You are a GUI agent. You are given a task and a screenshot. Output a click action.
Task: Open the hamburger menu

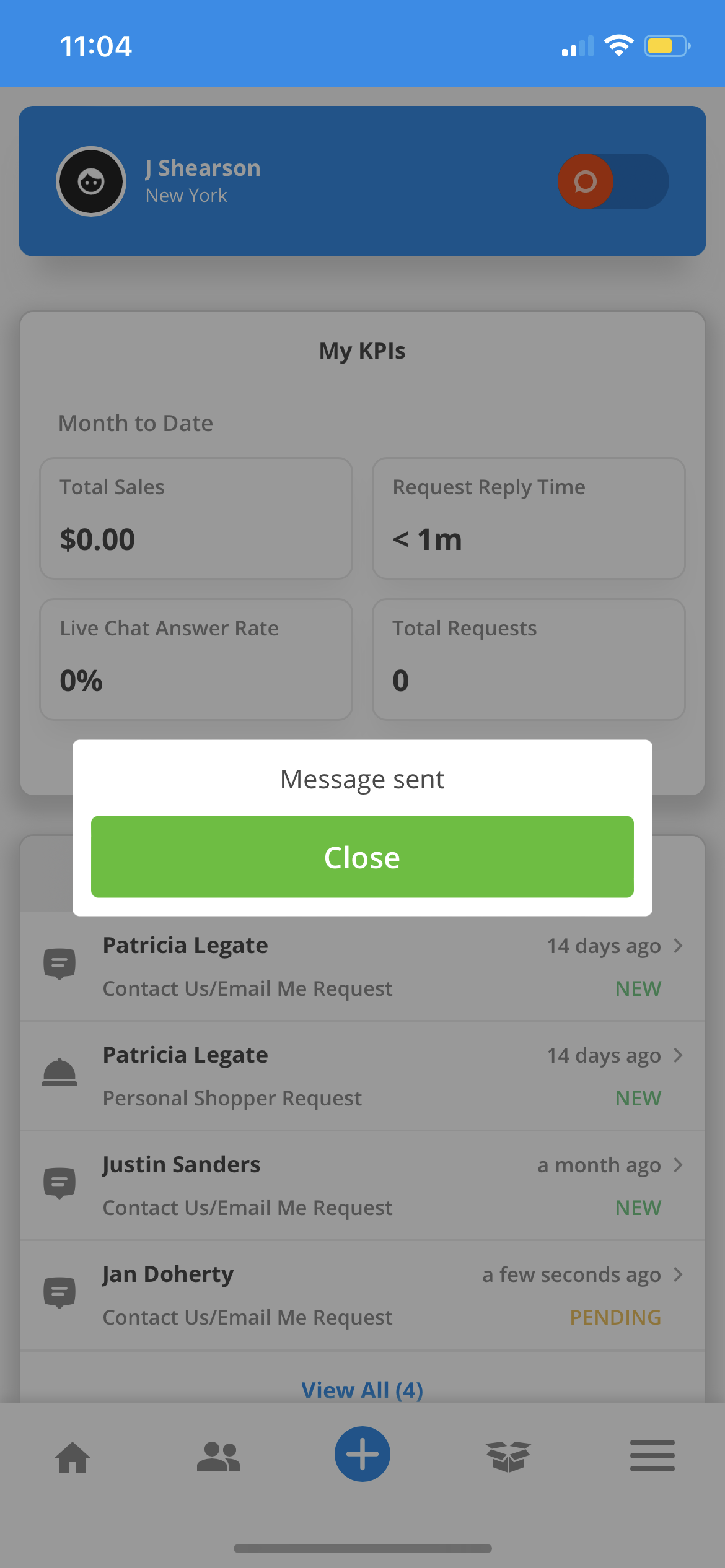click(x=652, y=1455)
